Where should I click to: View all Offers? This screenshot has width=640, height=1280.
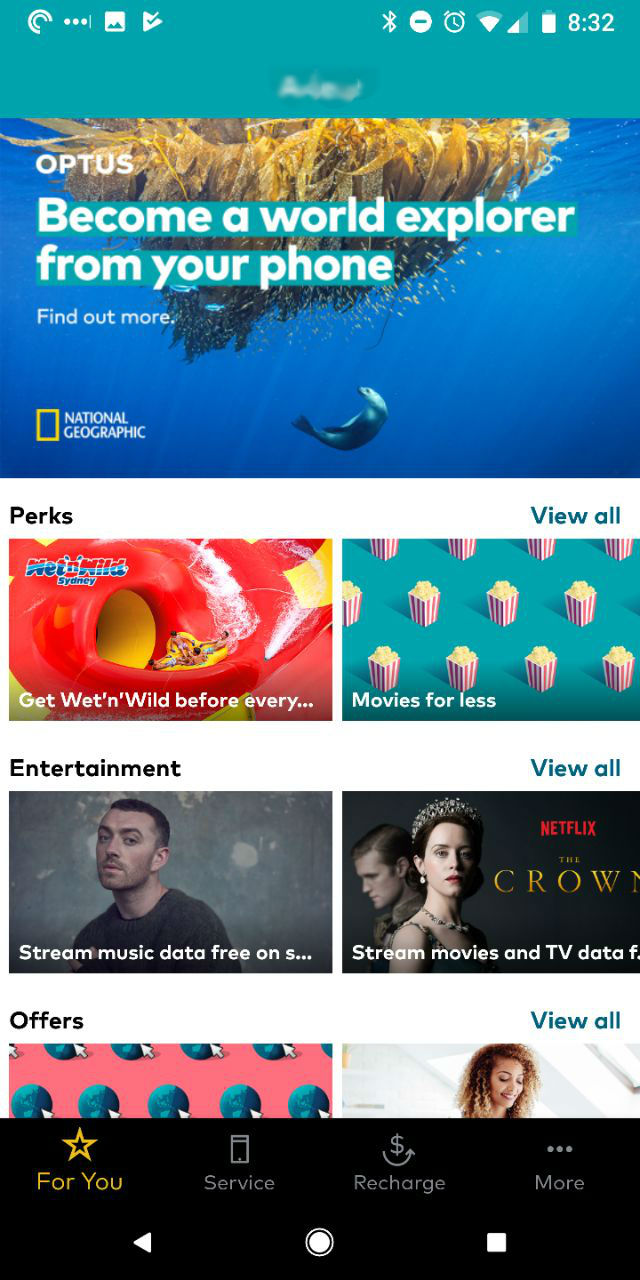[575, 1020]
